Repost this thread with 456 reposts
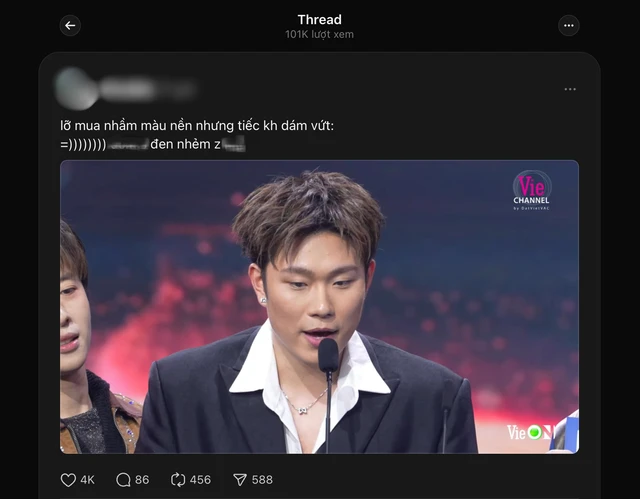This screenshot has width=640, height=499. tap(179, 480)
